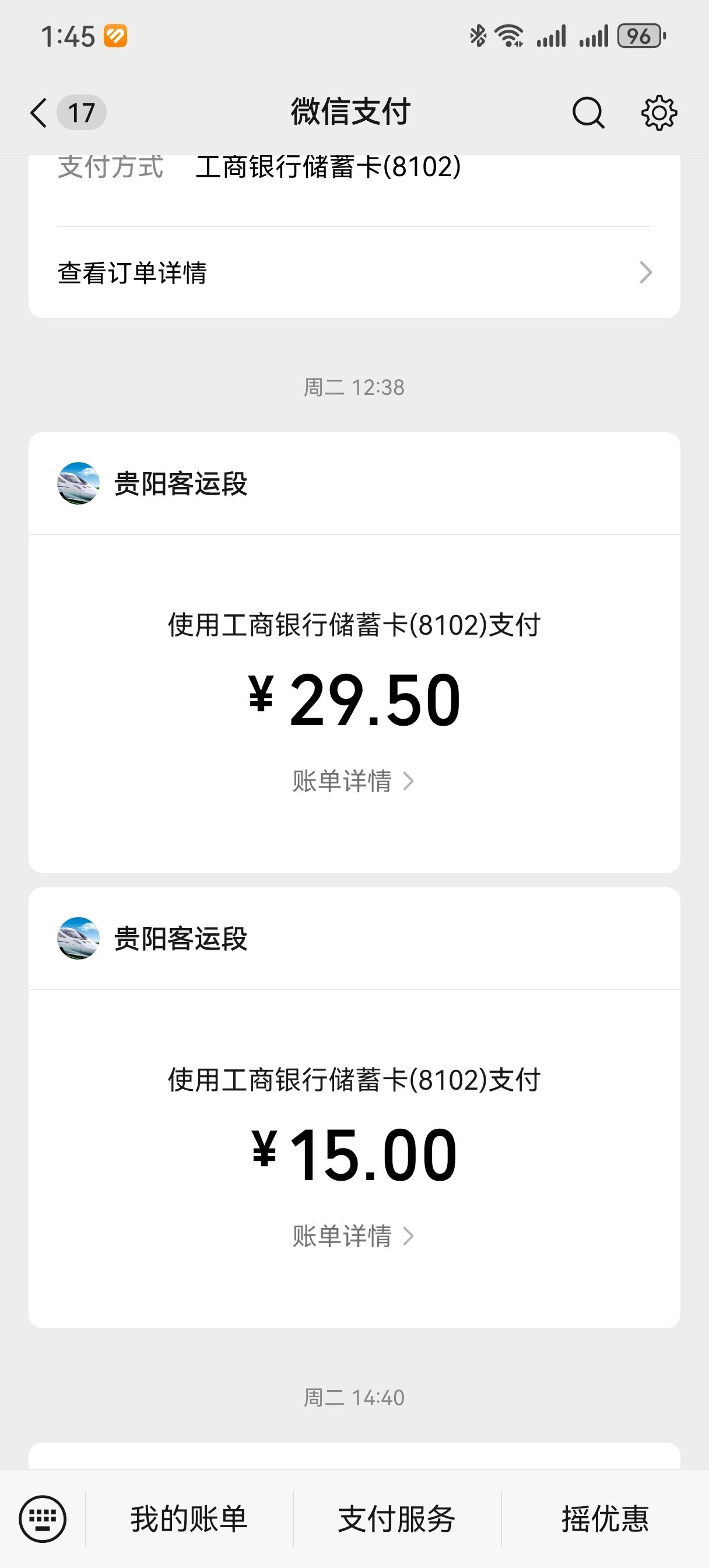Viewport: 709px width, 1568px height.
Task: Switch to keyboard input mode
Action: pyautogui.click(x=43, y=1518)
